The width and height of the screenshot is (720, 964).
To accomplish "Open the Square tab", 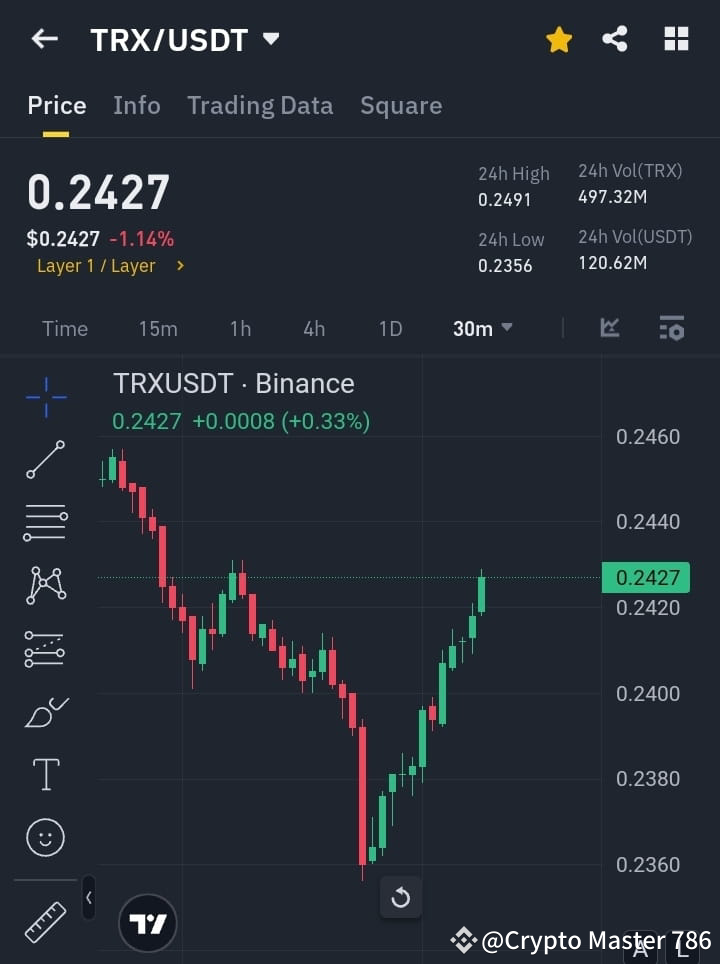I will coord(401,105).
